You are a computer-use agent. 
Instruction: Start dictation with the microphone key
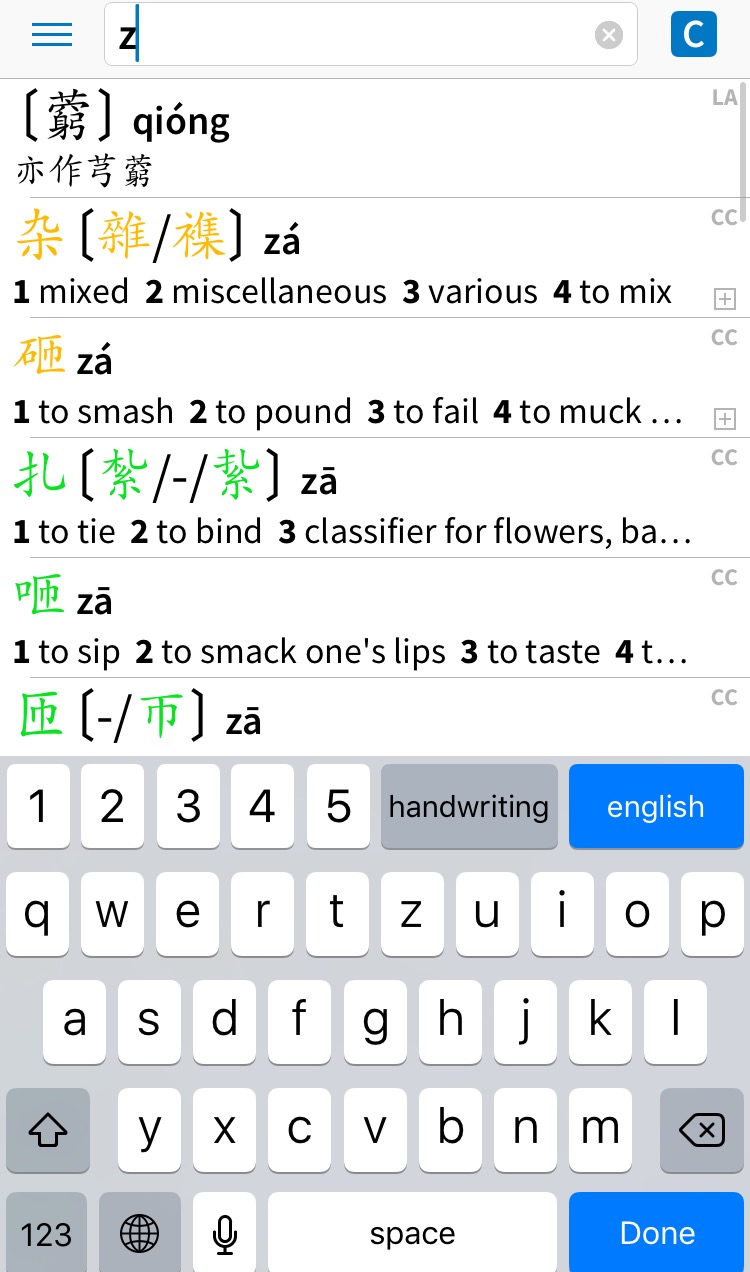(225, 1232)
